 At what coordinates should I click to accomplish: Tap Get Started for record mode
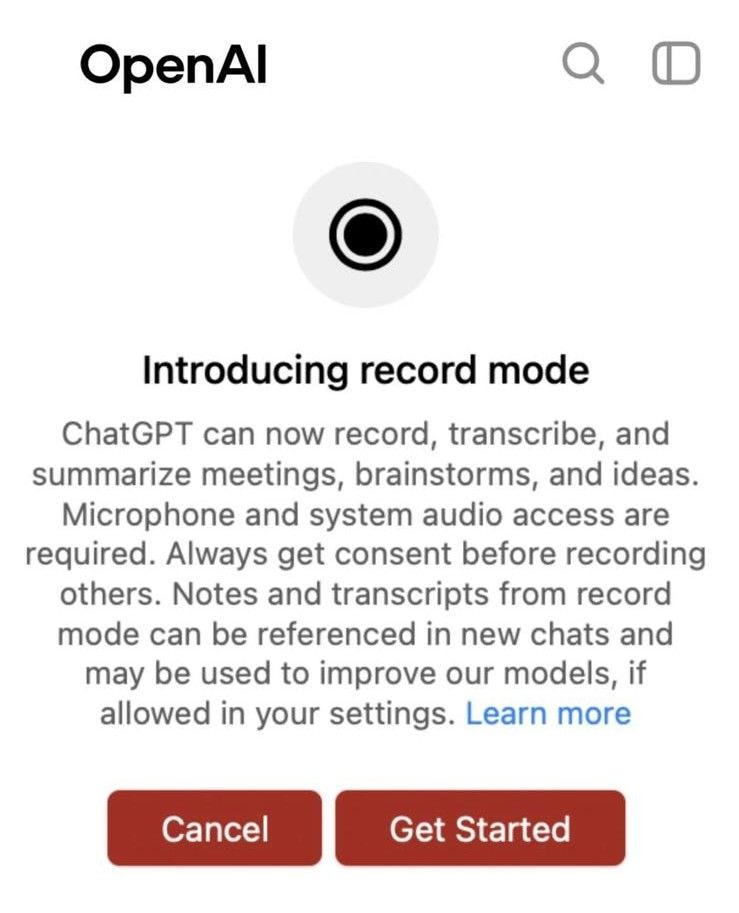pos(480,828)
